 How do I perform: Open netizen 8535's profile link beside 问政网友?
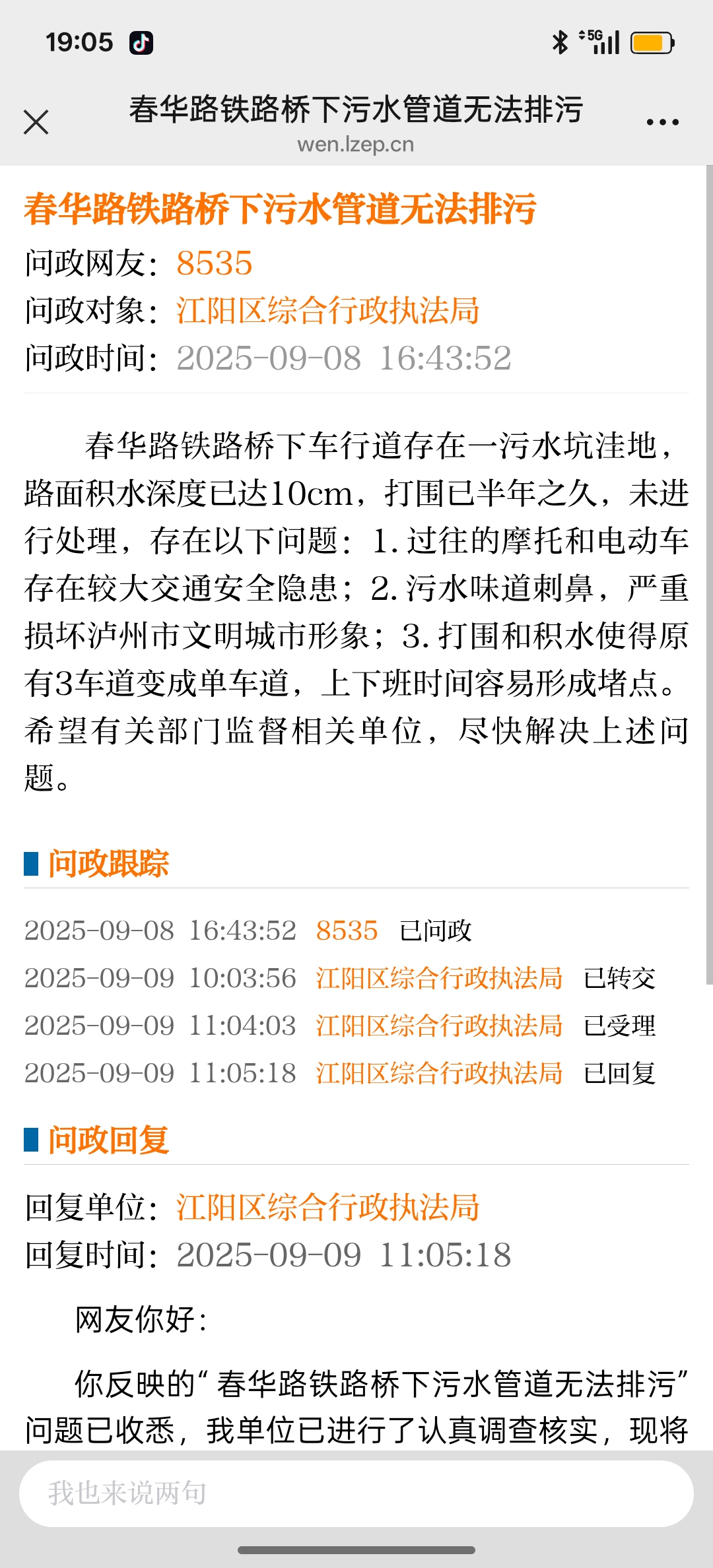215,263
